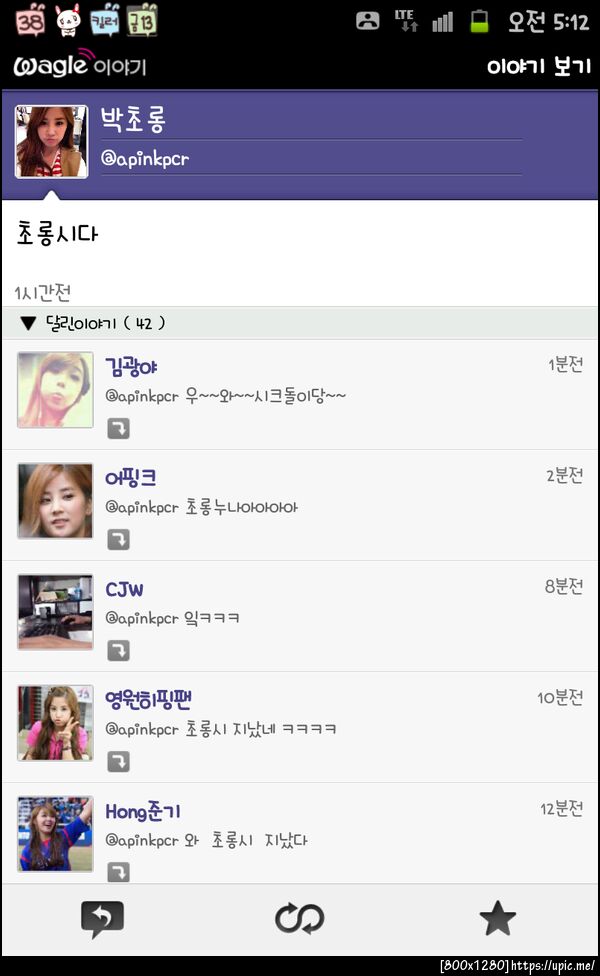View 김광야's profile photo

click(x=55, y=390)
